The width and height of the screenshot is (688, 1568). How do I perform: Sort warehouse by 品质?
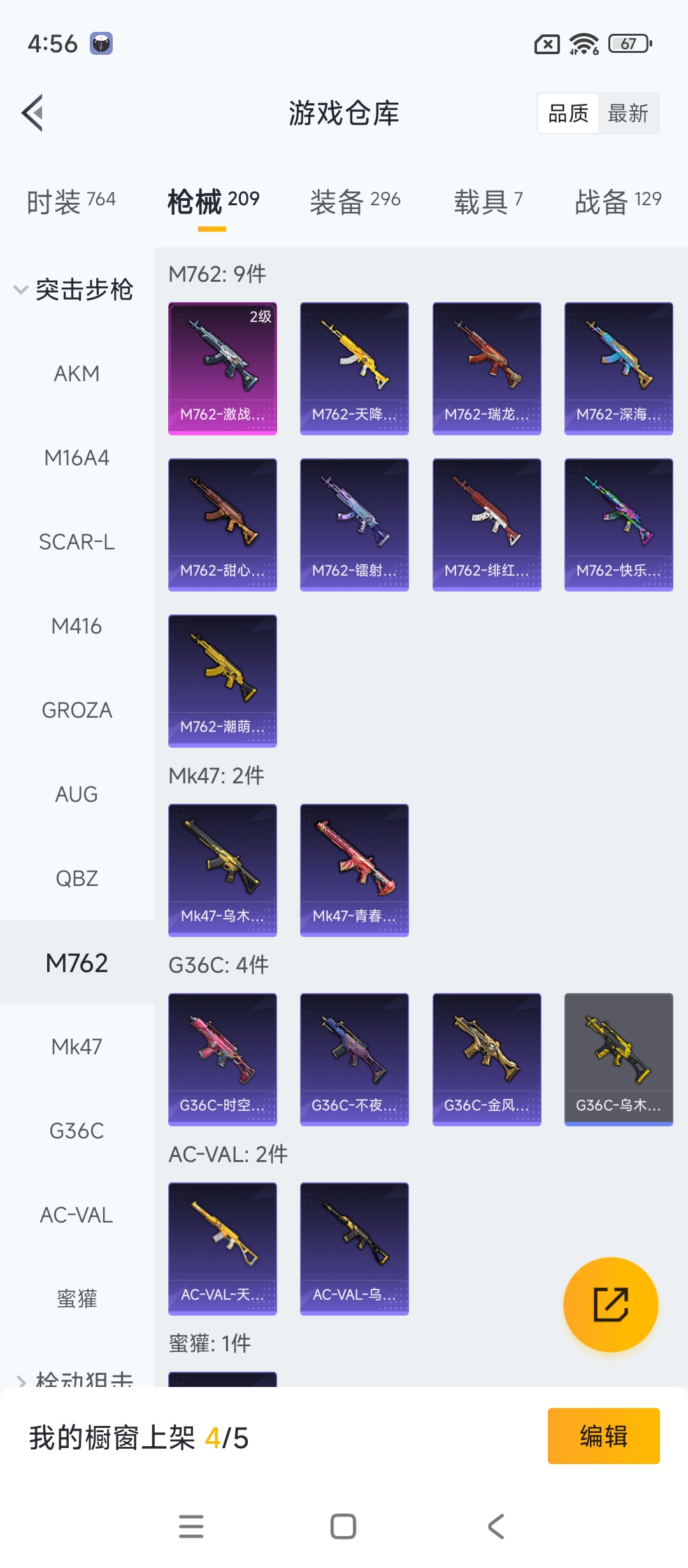pyautogui.click(x=568, y=113)
